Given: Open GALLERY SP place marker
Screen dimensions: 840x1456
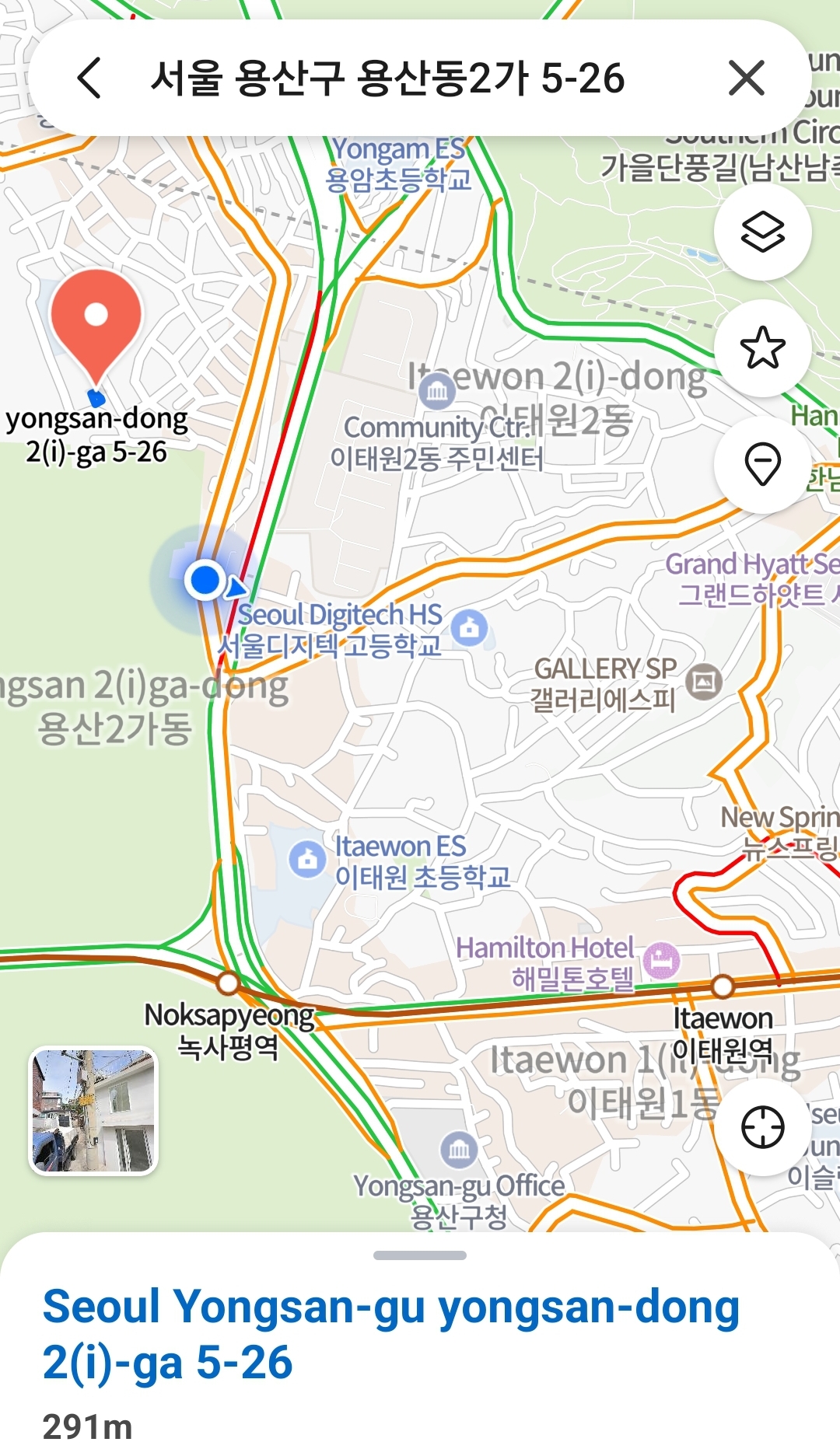Looking at the screenshot, I should point(705,683).
